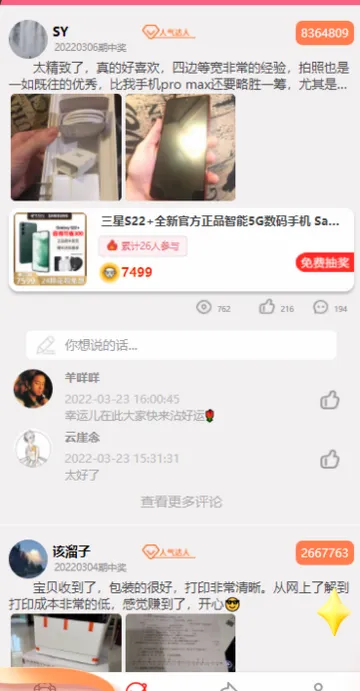Tap the floating yellow star icon
Viewport: 360px width, 691px height.
point(334,612)
